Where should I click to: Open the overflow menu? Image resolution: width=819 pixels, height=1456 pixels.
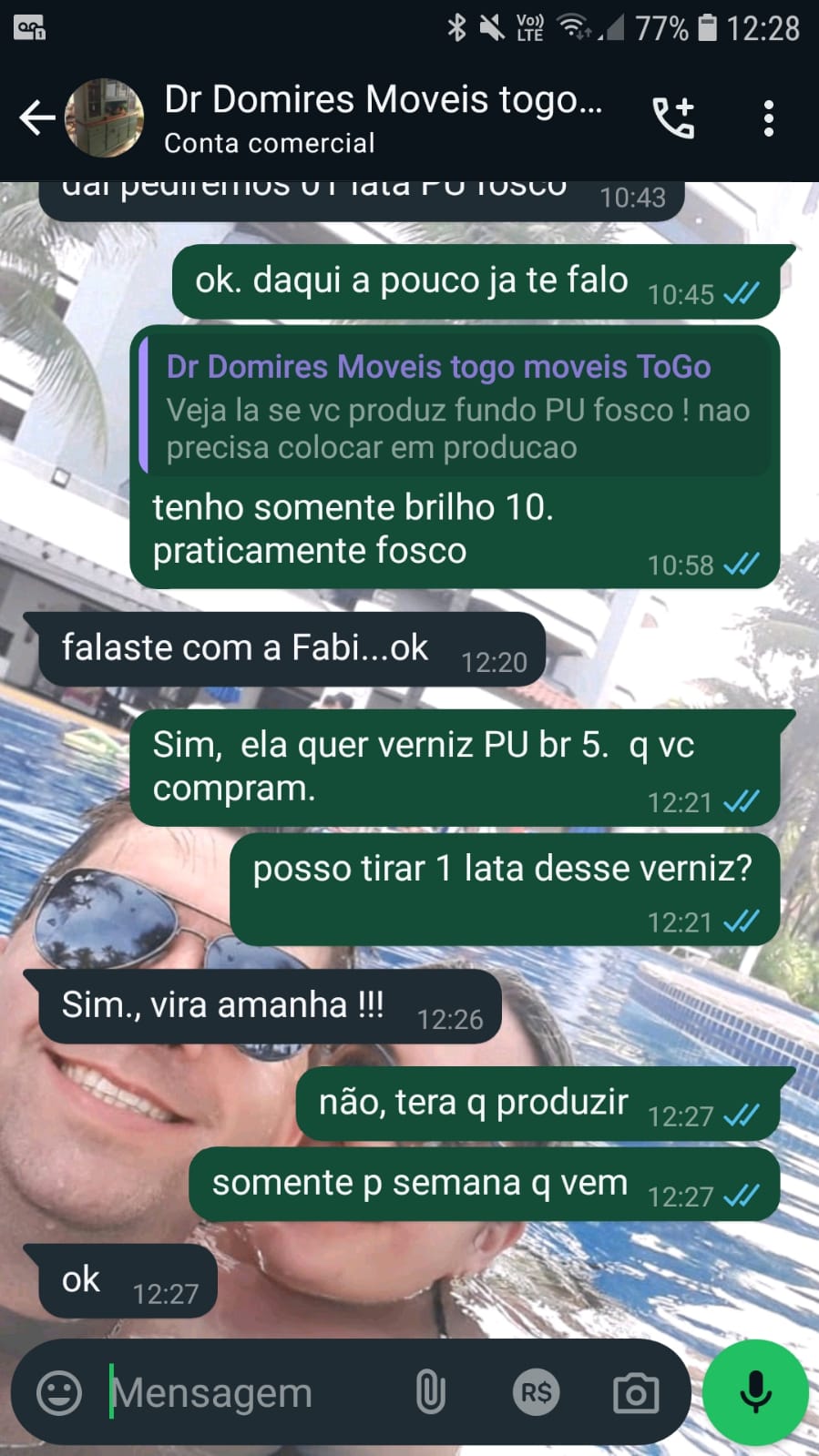coord(769,118)
